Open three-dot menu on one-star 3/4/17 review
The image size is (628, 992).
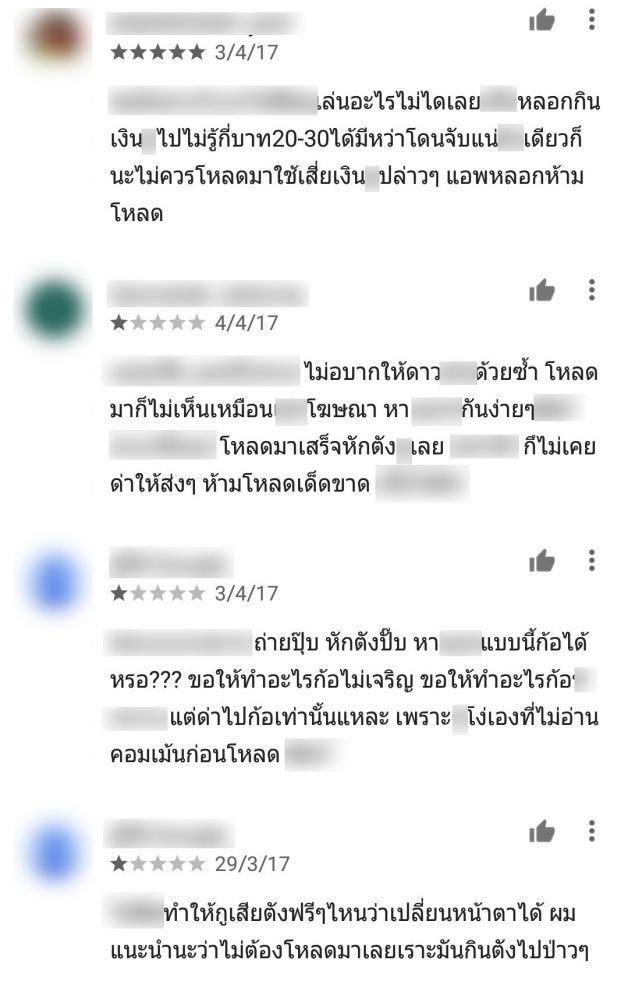click(592, 561)
